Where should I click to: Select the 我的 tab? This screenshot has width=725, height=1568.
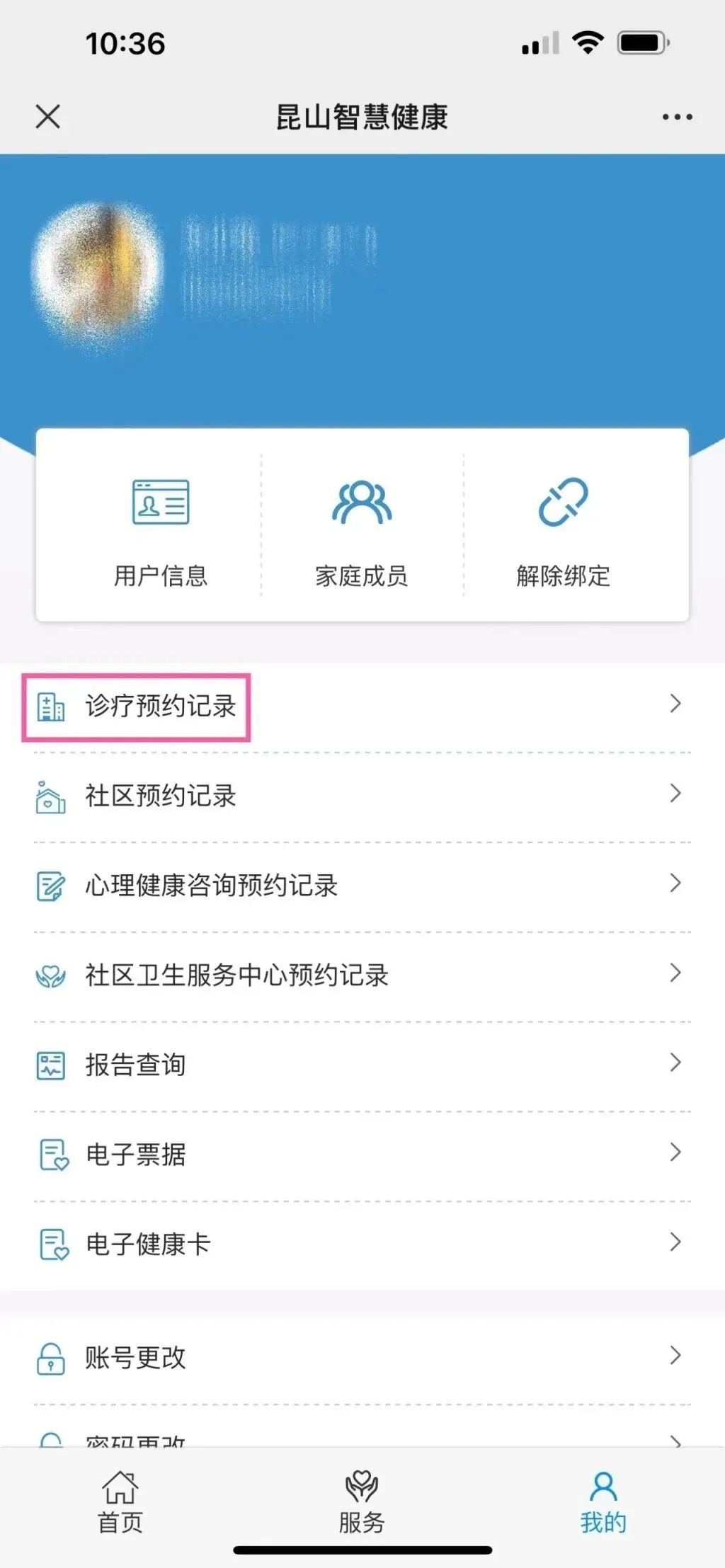pos(603,1502)
